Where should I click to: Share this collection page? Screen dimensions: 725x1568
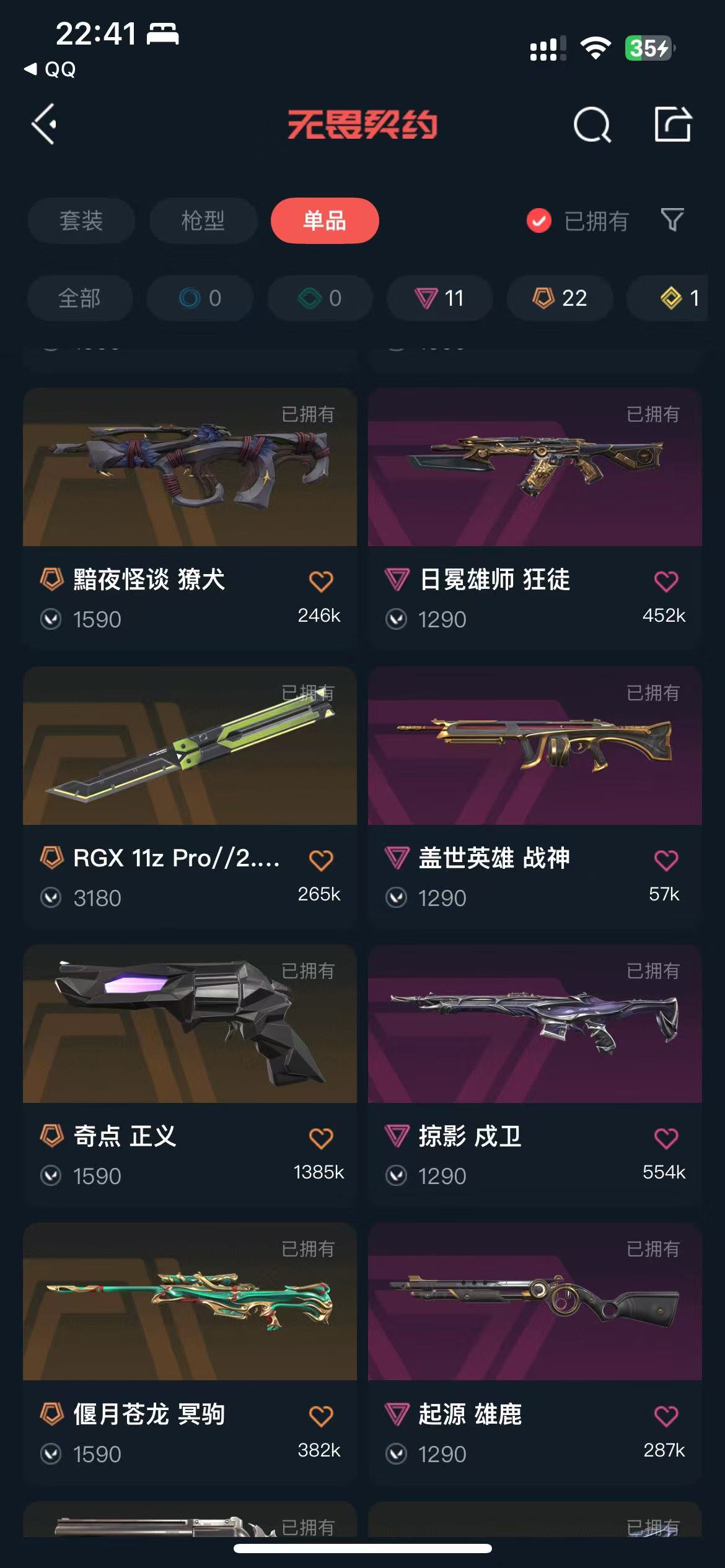[x=672, y=124]
